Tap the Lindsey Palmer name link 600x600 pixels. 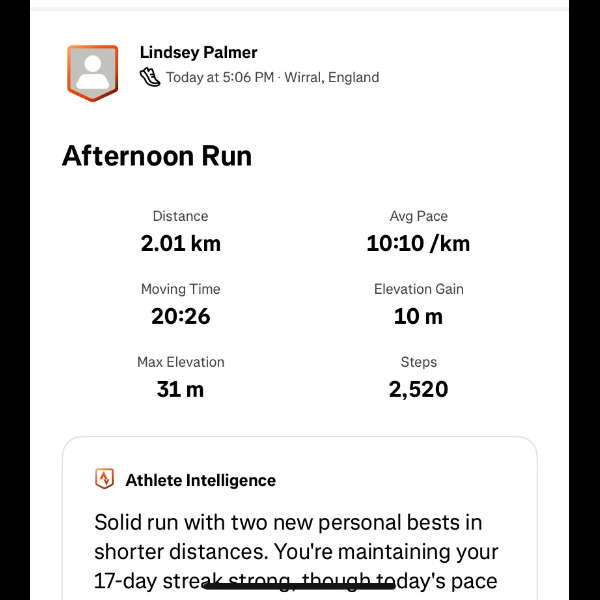coord(198,52)
